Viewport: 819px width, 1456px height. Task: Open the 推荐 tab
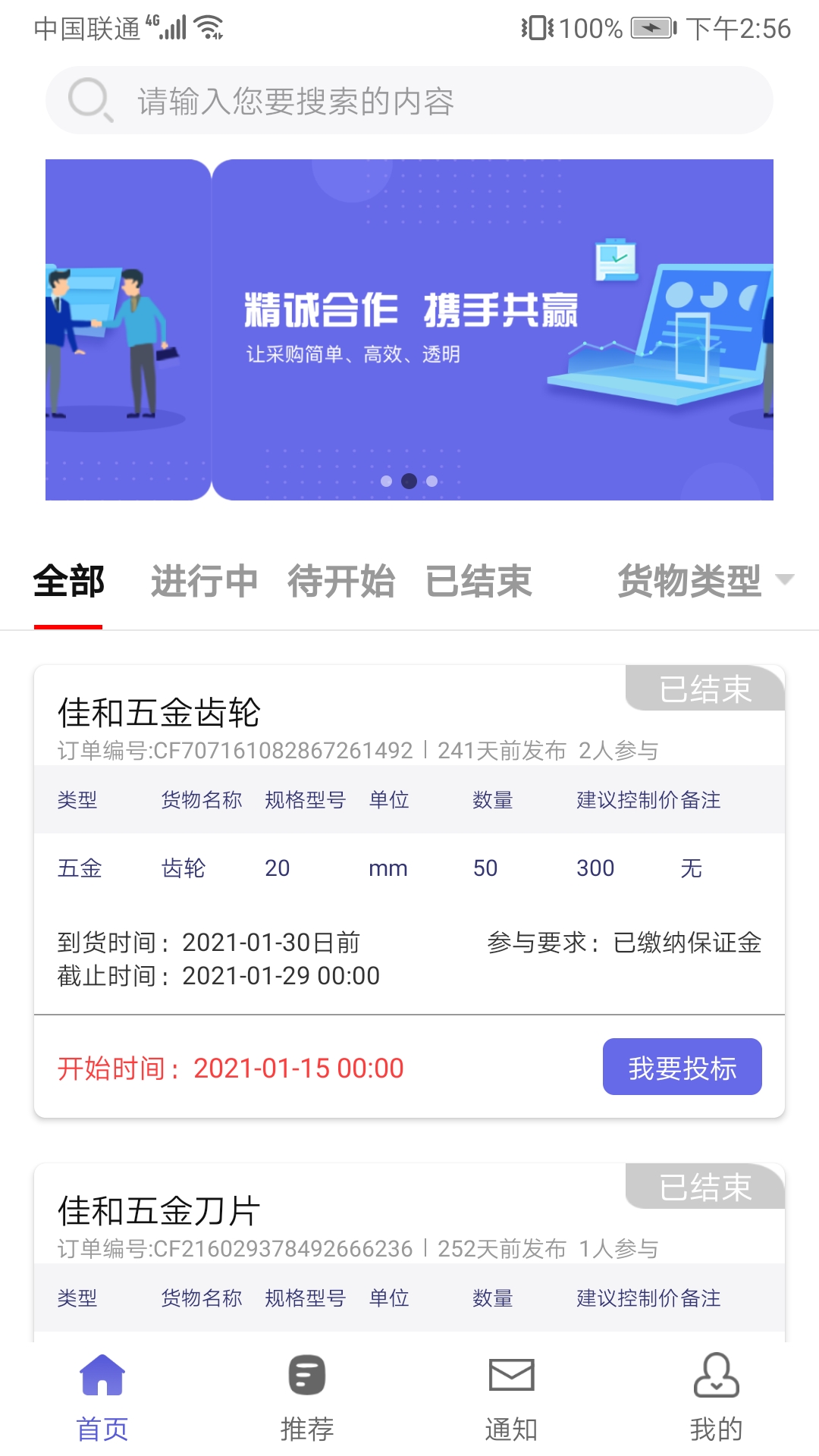click(x=307, y=1397)
